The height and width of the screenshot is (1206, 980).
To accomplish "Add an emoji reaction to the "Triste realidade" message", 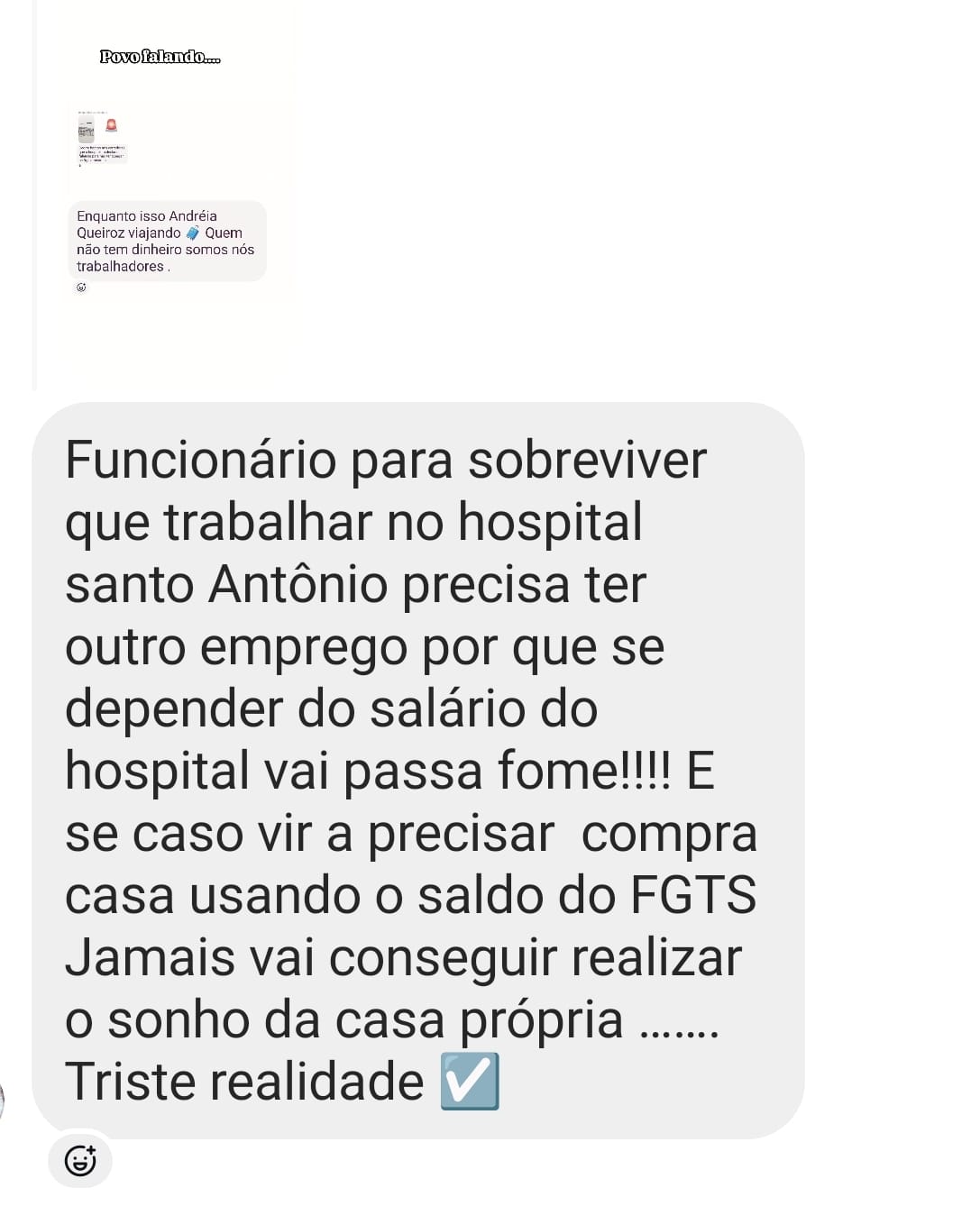I will pos(80,1160).
